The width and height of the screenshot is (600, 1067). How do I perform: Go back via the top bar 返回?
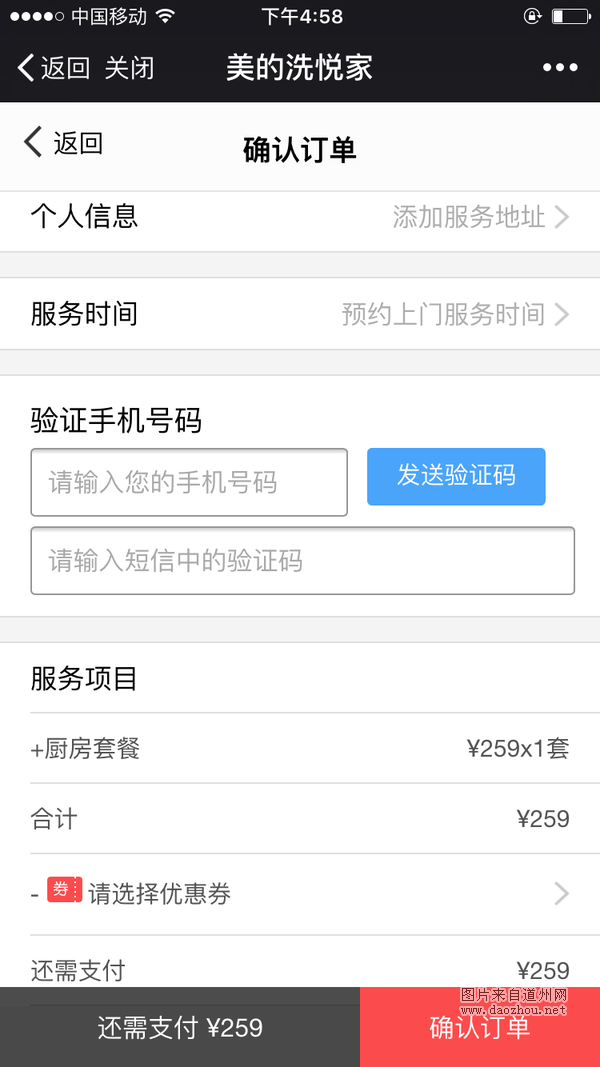click(54, 68)
